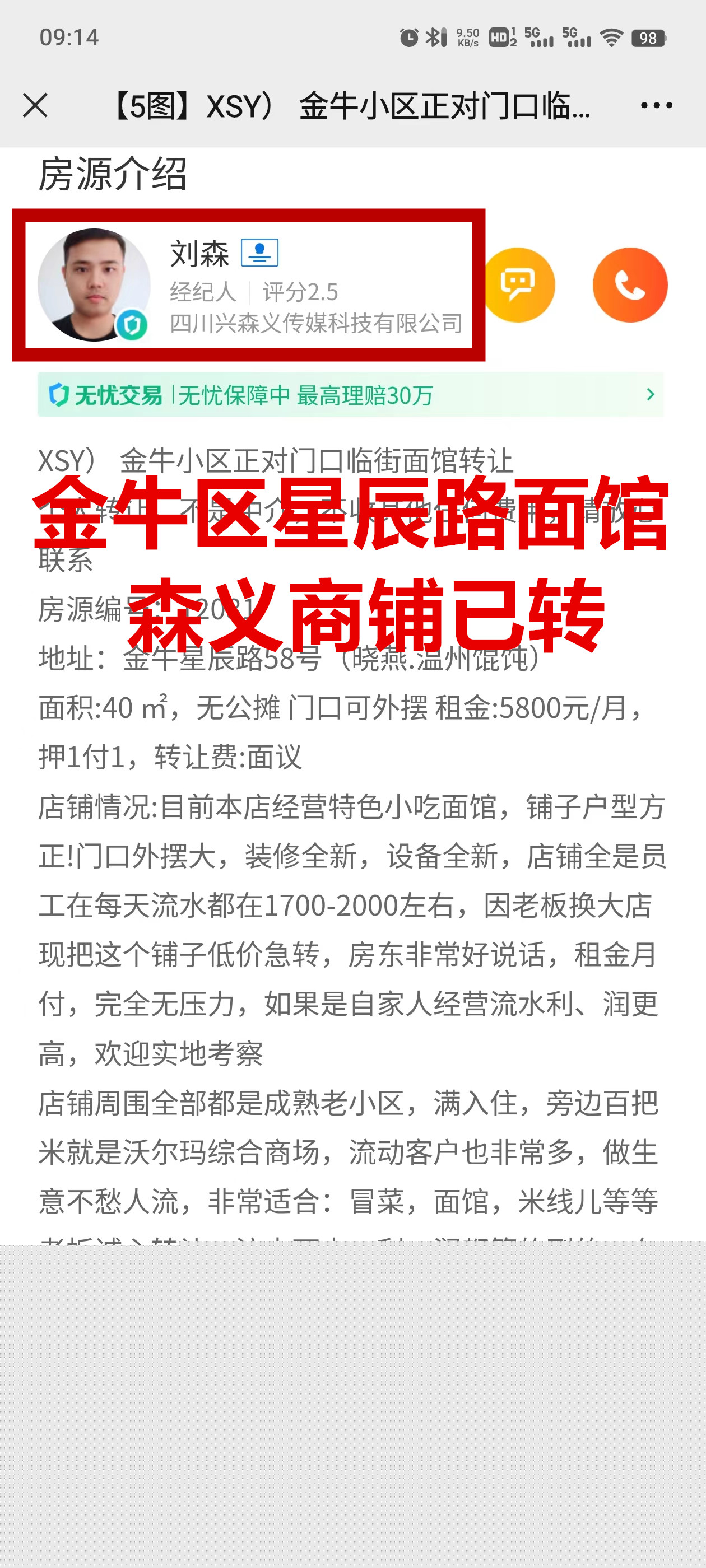706x1568 pixels.
Task: Close the listing webpage
Action: pyautogui.click(x=35, y=105)
